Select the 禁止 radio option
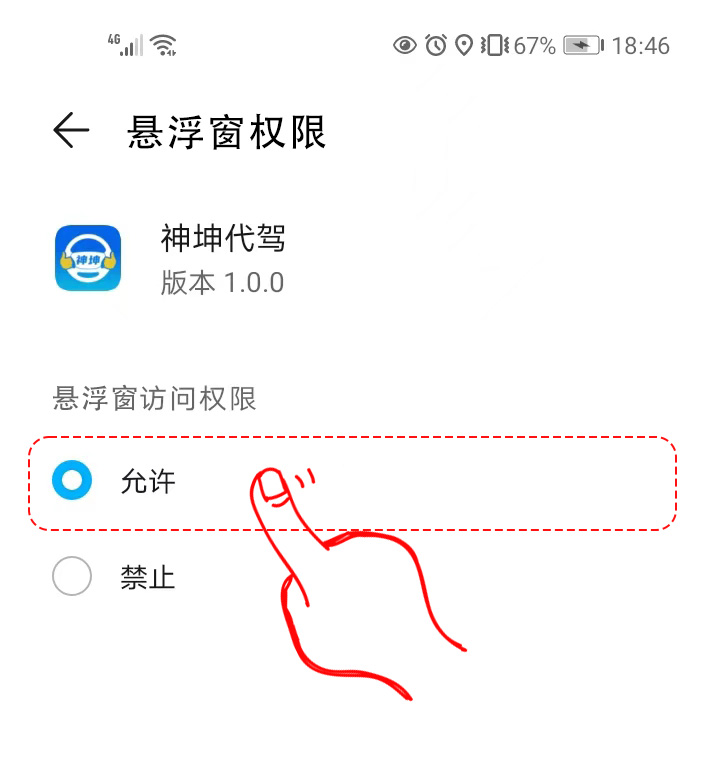The height and width of the screenshot is (779, 720). point(72,576)
